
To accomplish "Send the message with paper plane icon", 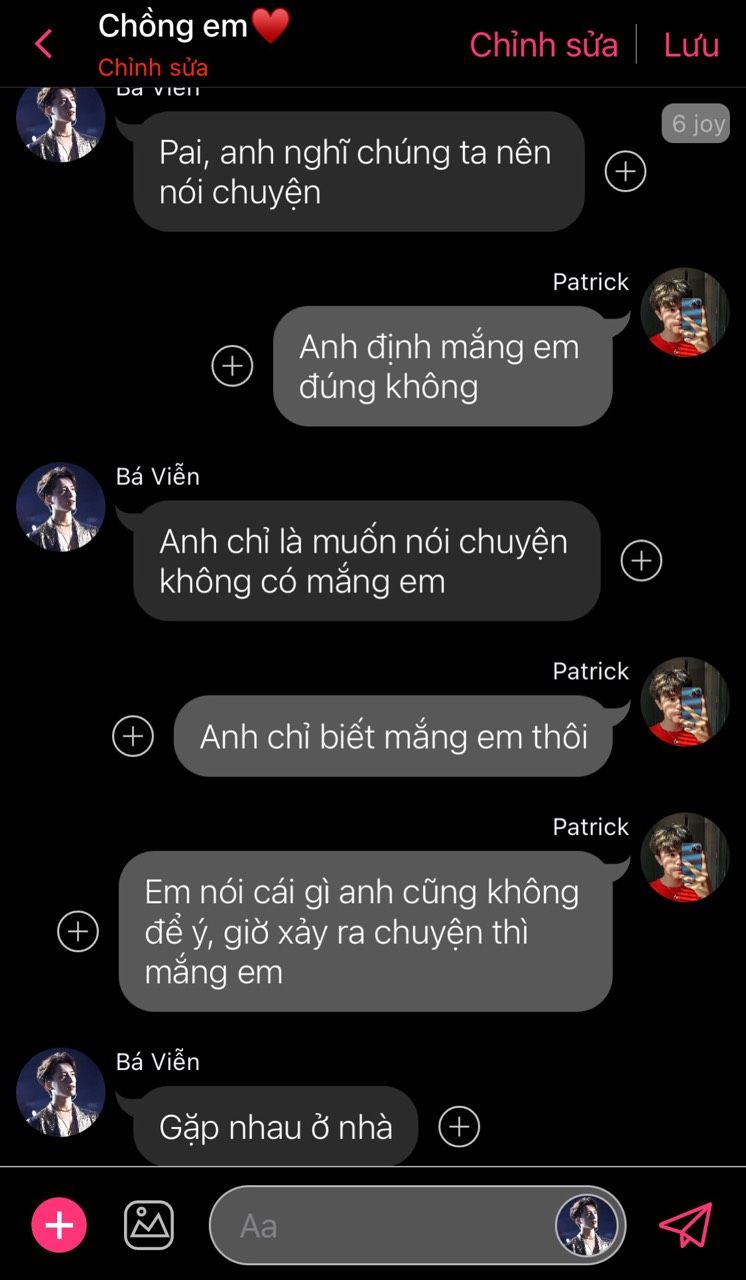I will tap(686, 1225).
